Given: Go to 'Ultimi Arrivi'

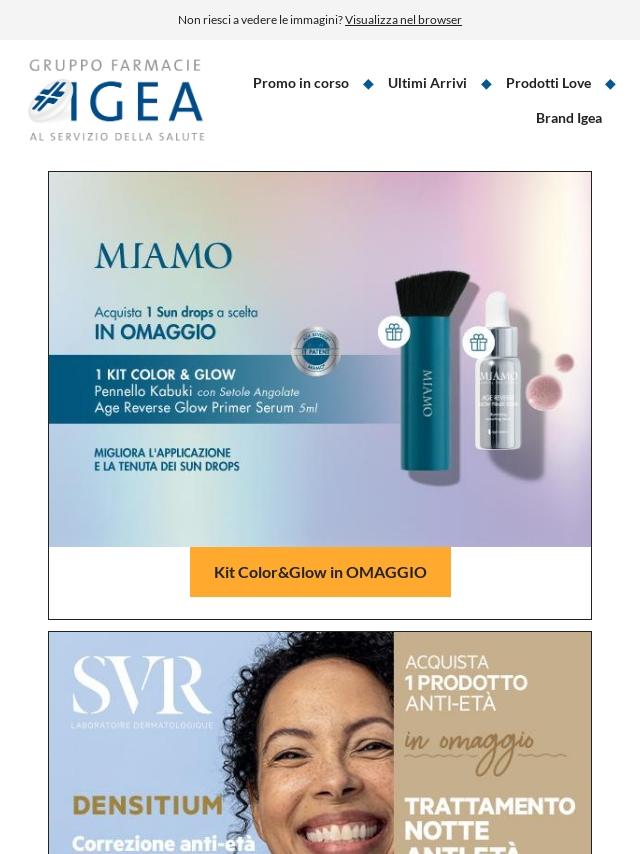Looking at the screenshot, I should coord(427,83).
